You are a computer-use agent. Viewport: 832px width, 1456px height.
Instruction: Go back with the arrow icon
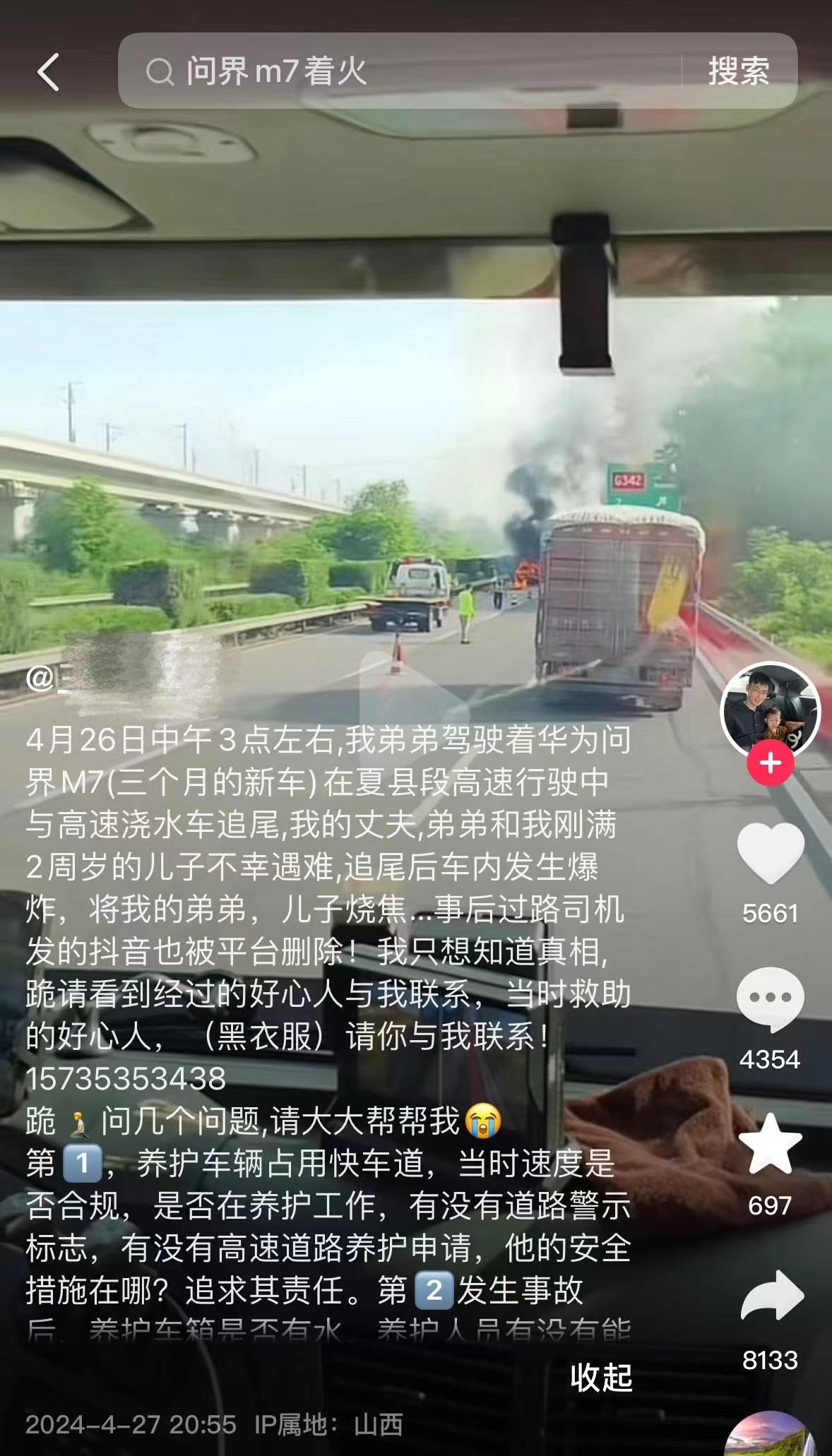(48, 72)
